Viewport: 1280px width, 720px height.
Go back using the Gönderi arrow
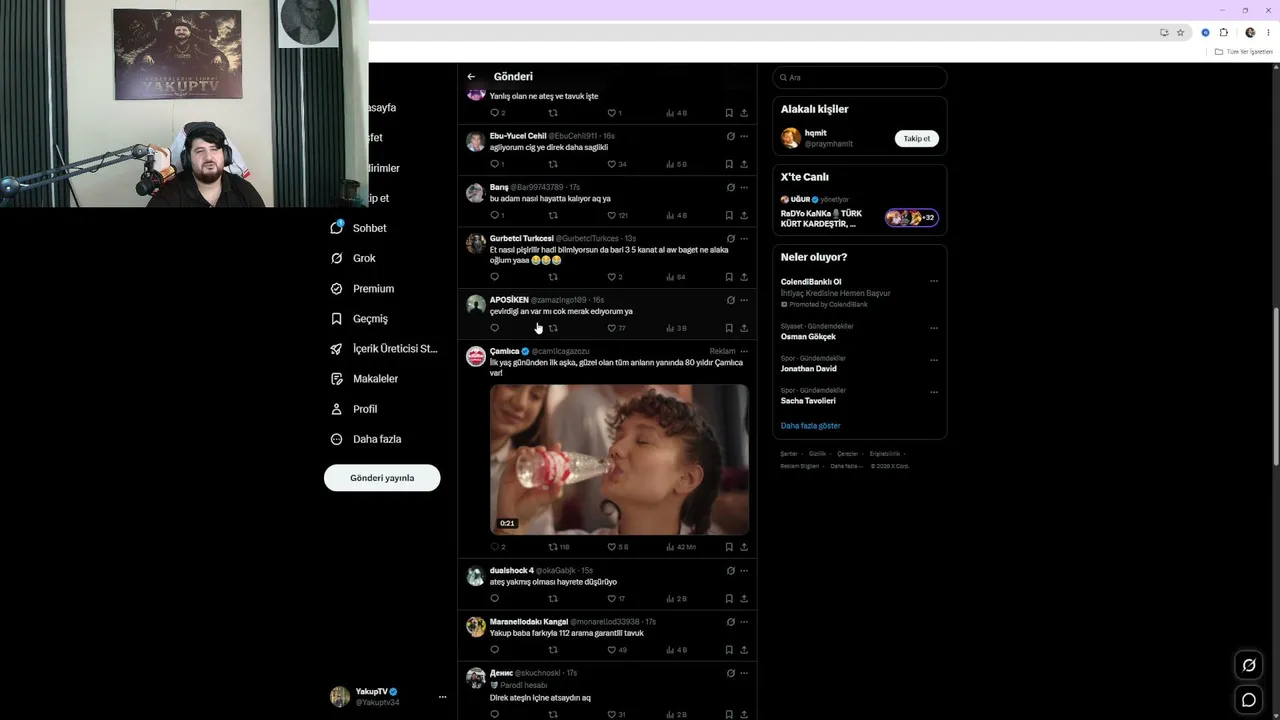471,77
